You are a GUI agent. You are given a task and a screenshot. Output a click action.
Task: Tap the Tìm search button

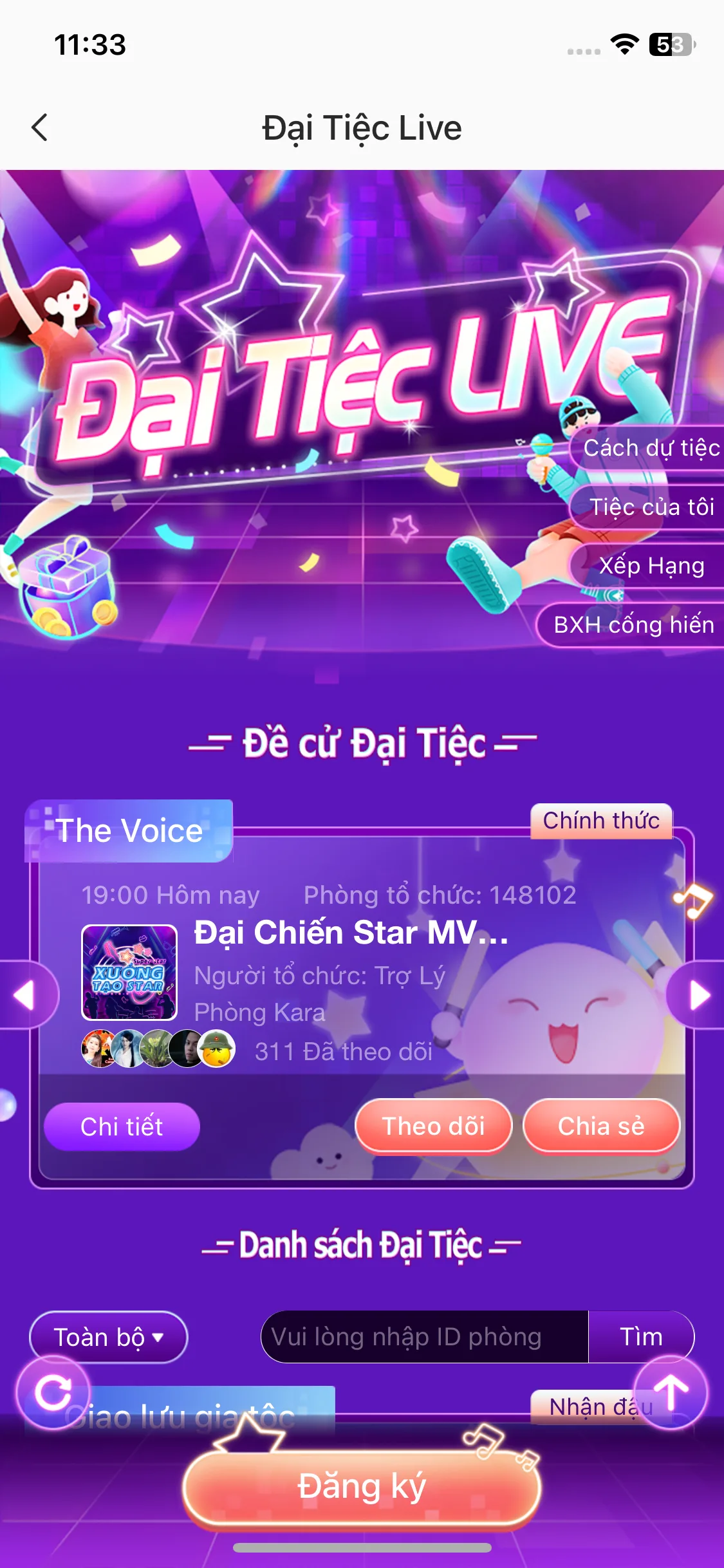tap(641, 1337)
